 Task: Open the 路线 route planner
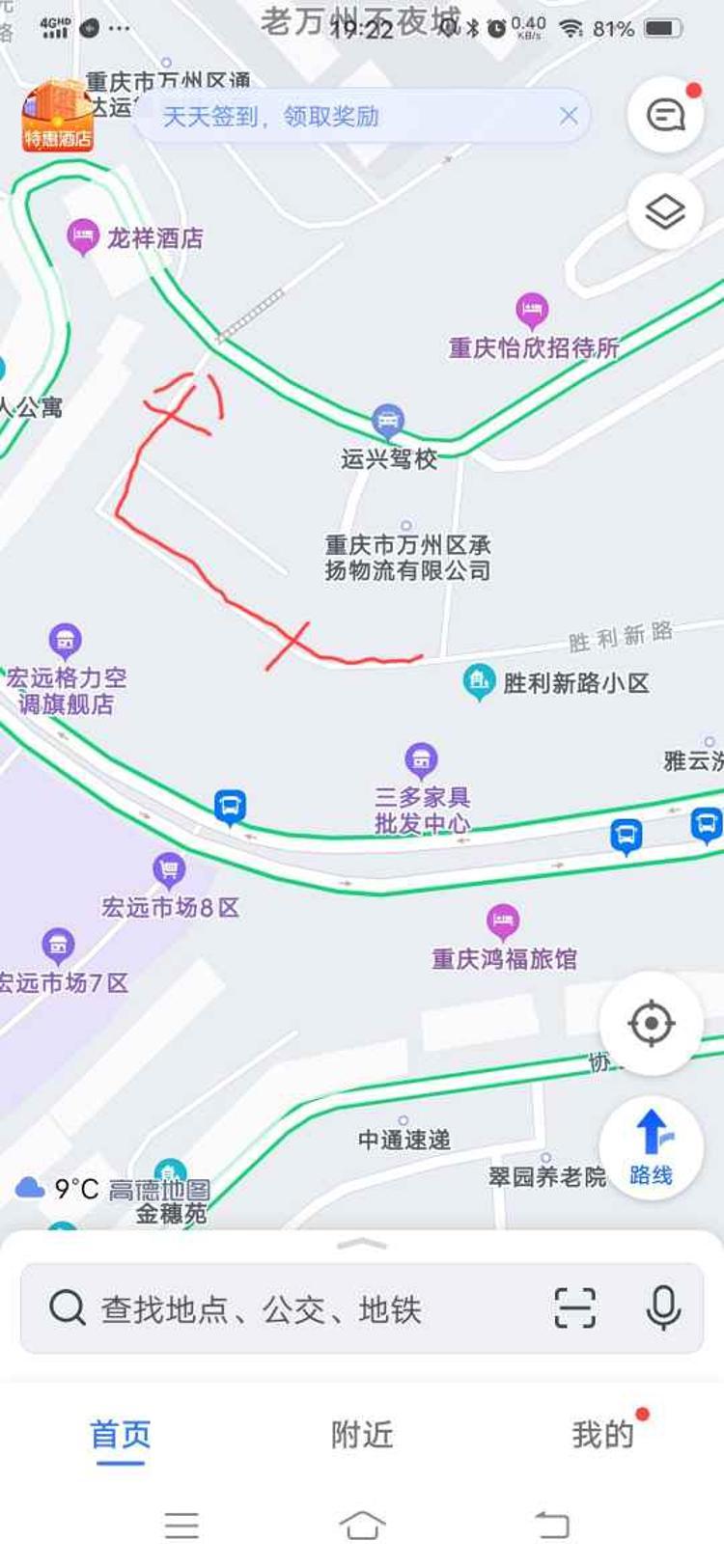(x=651, y=1148)
